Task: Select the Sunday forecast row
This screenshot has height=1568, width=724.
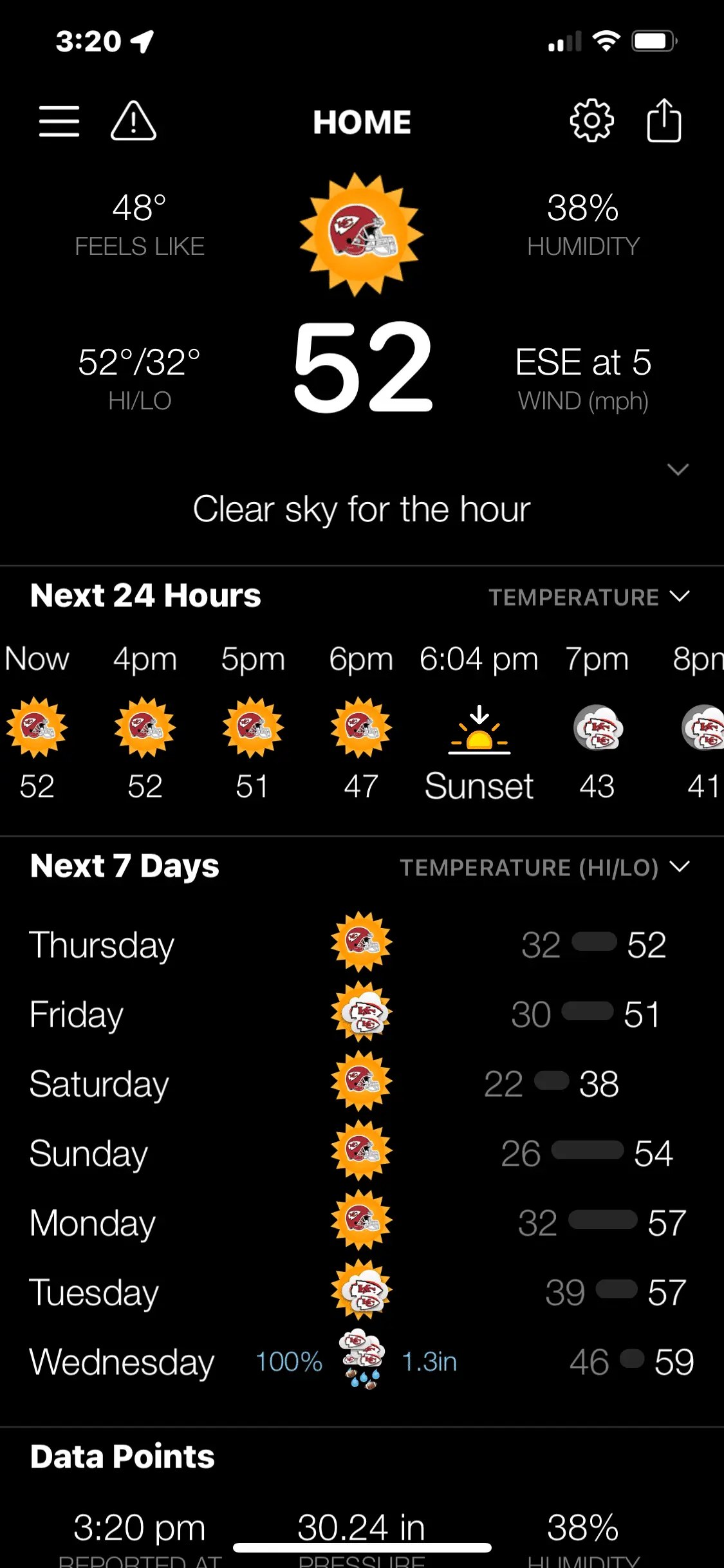Action: [x=360, y=1153]
